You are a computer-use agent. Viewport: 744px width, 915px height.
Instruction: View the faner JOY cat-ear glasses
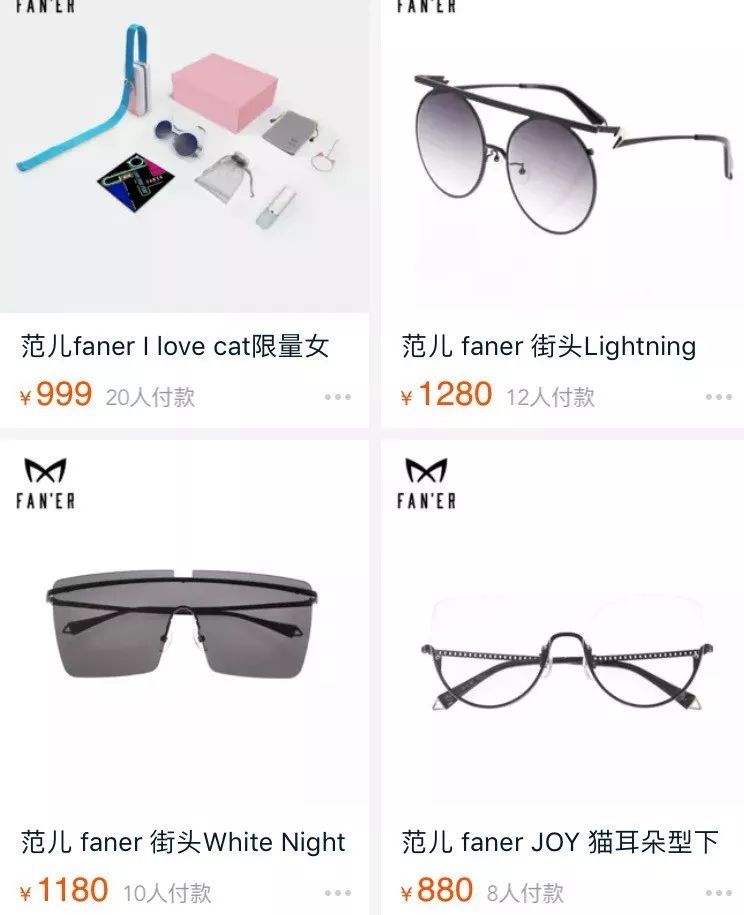[562, 650]
